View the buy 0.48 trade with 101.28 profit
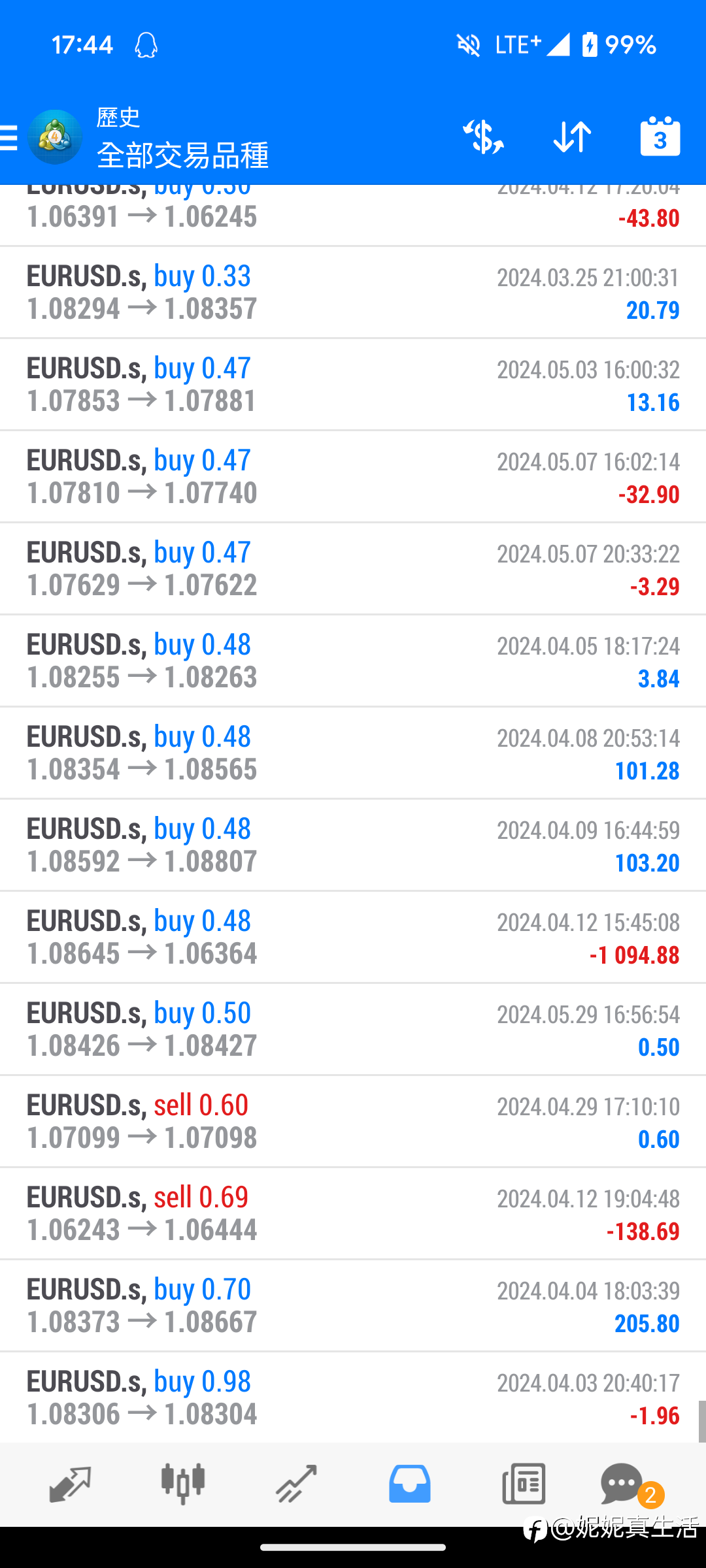 tap(353, 753)
